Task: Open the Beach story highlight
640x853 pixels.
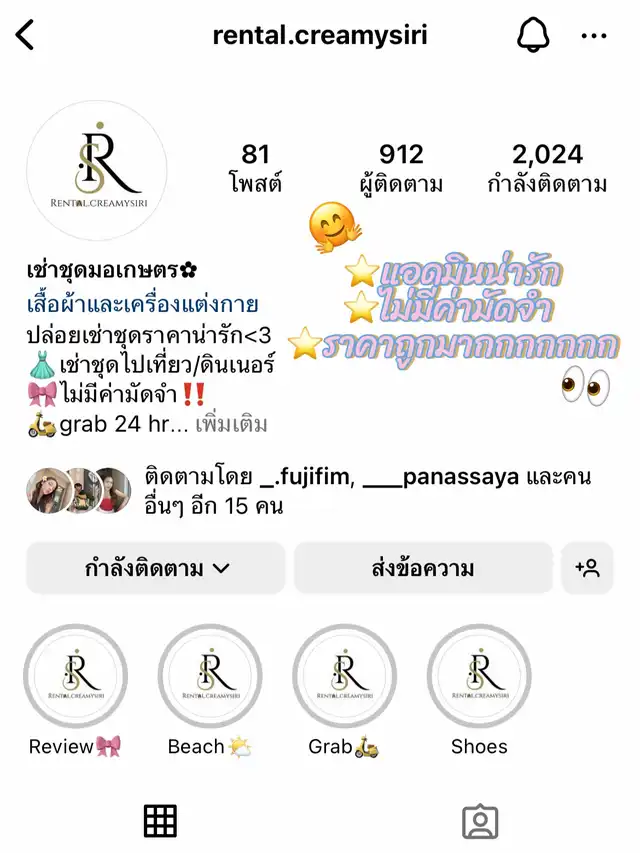Action: click(210, 677)
